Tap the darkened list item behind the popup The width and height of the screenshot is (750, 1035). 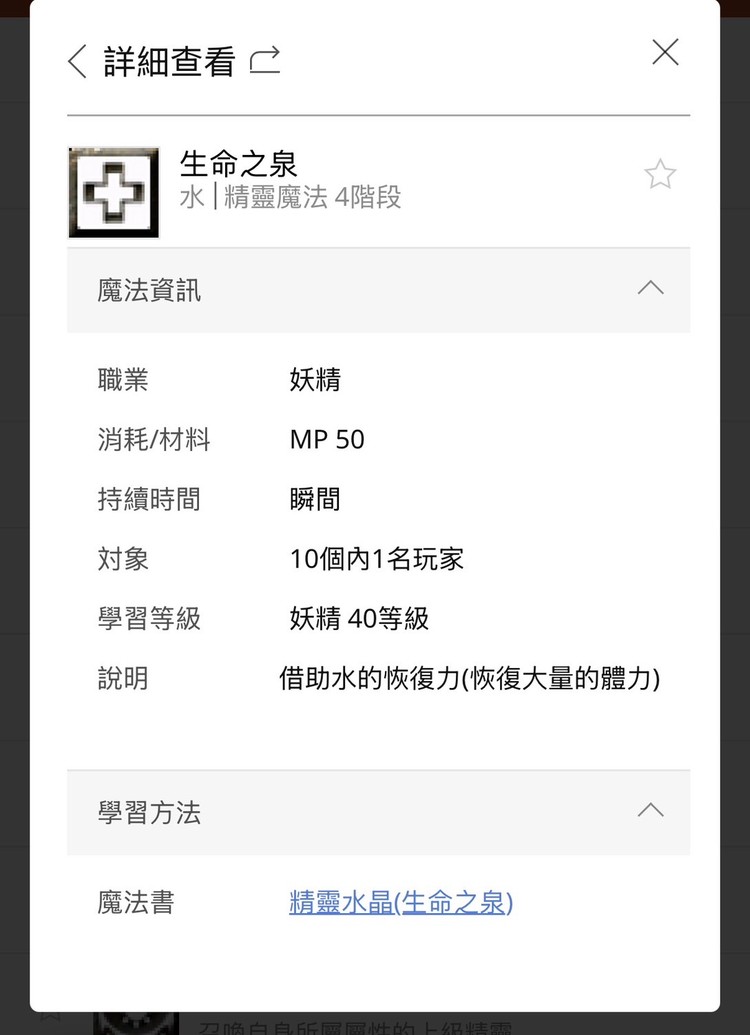click(375, 1022)
